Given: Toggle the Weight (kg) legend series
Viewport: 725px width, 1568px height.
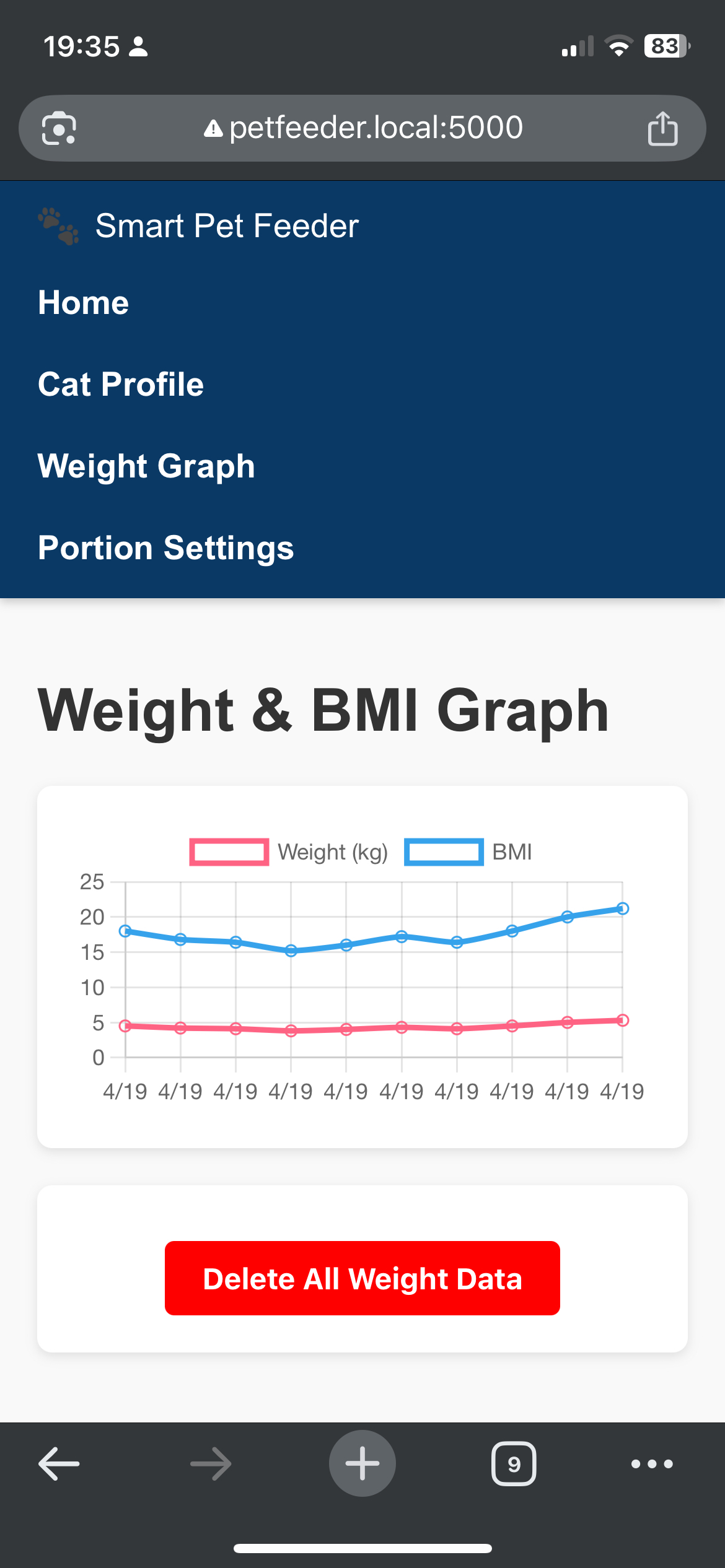Looking at the screenshot, I should 289,852.
